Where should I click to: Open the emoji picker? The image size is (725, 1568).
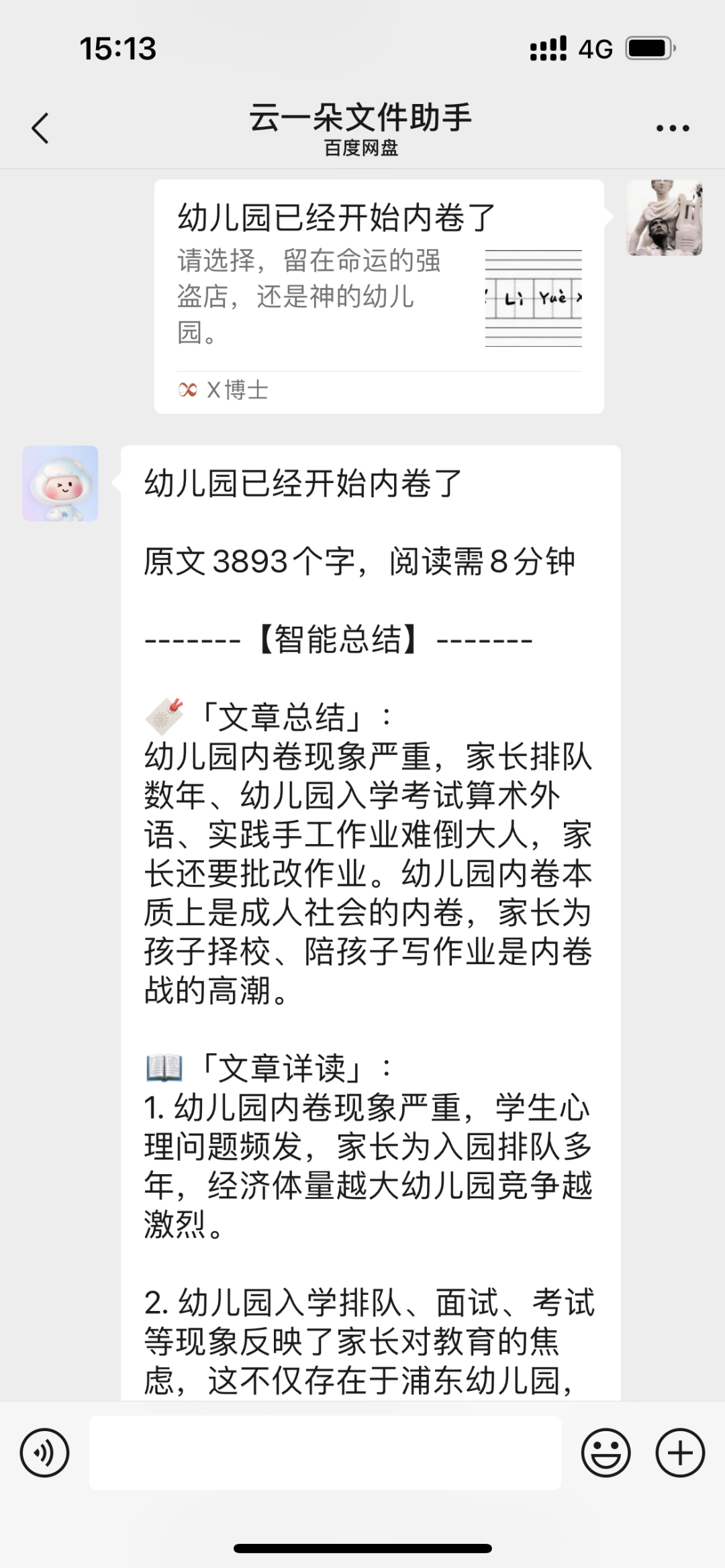click(x=606, y=1453)
